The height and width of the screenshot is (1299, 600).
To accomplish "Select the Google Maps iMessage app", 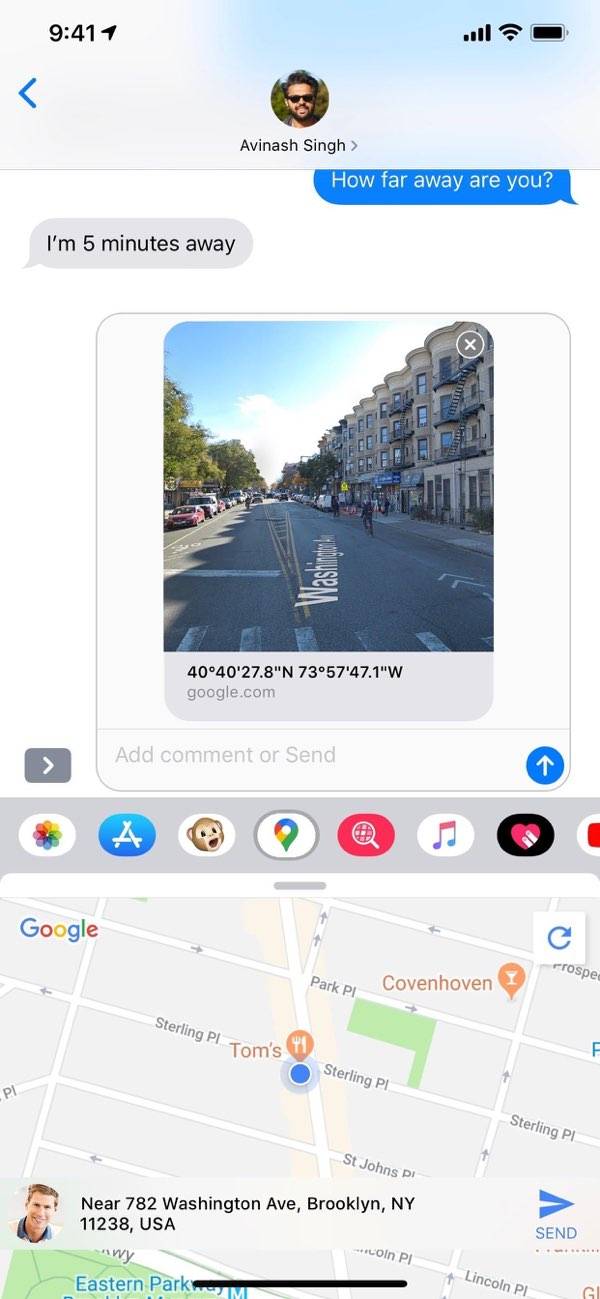I will coord(286,835).
